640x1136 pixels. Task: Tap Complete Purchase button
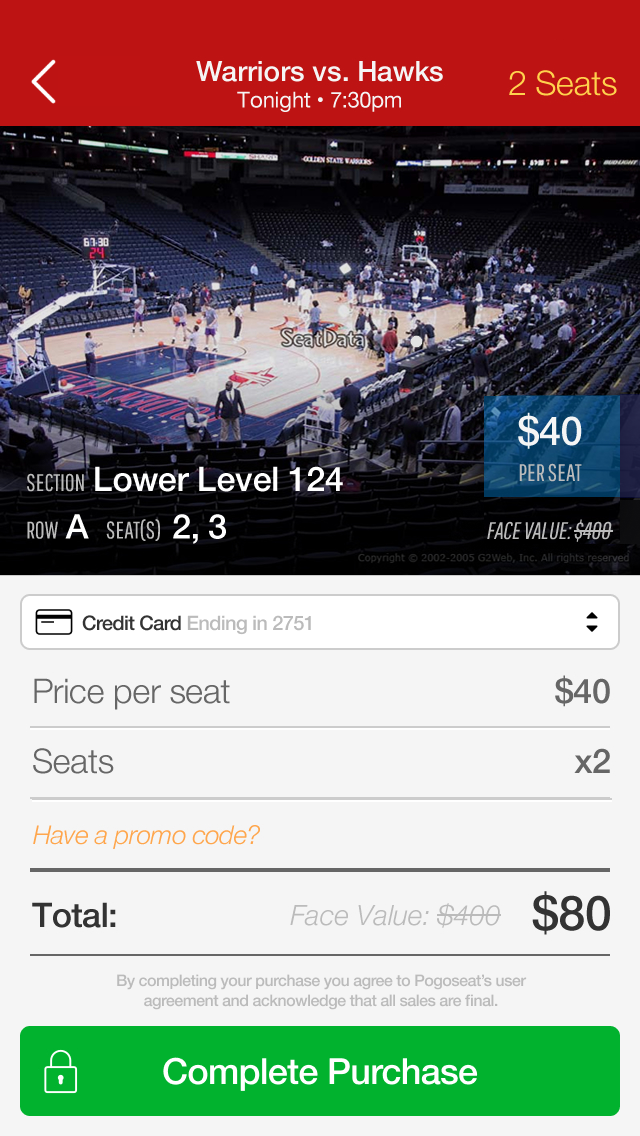pos(320,1071)
